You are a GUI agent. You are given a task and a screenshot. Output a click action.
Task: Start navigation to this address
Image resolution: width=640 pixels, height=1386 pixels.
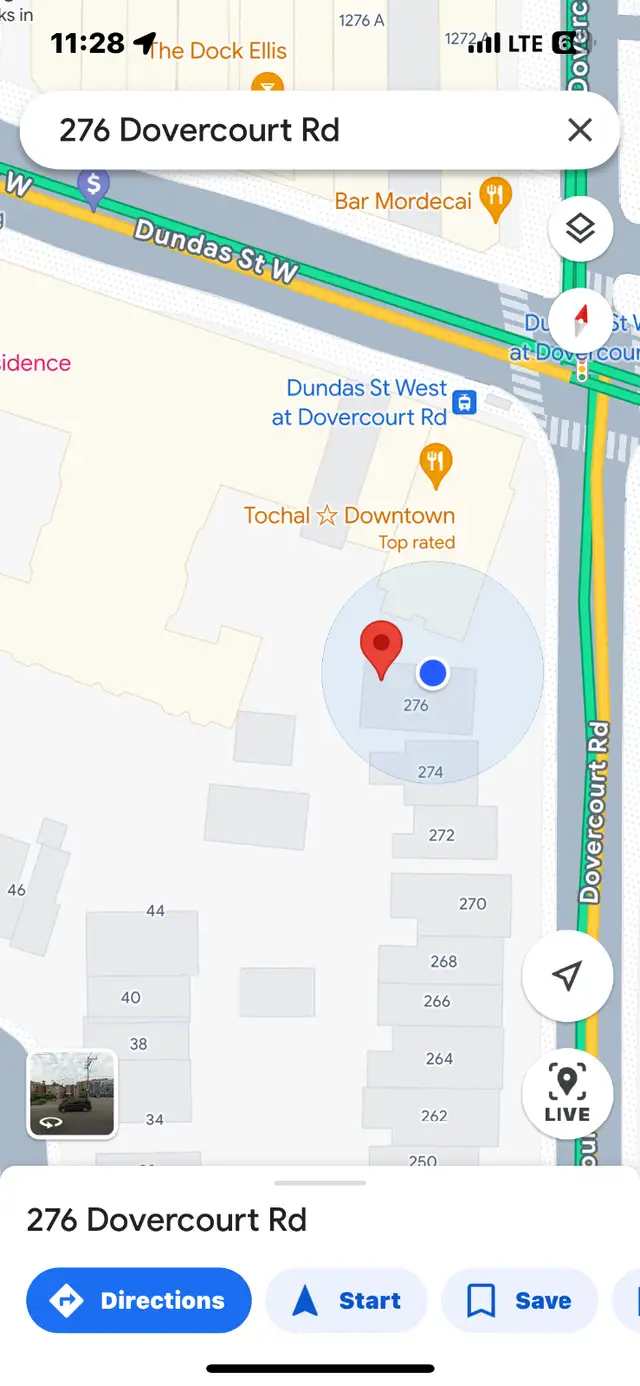point(346,1300)
